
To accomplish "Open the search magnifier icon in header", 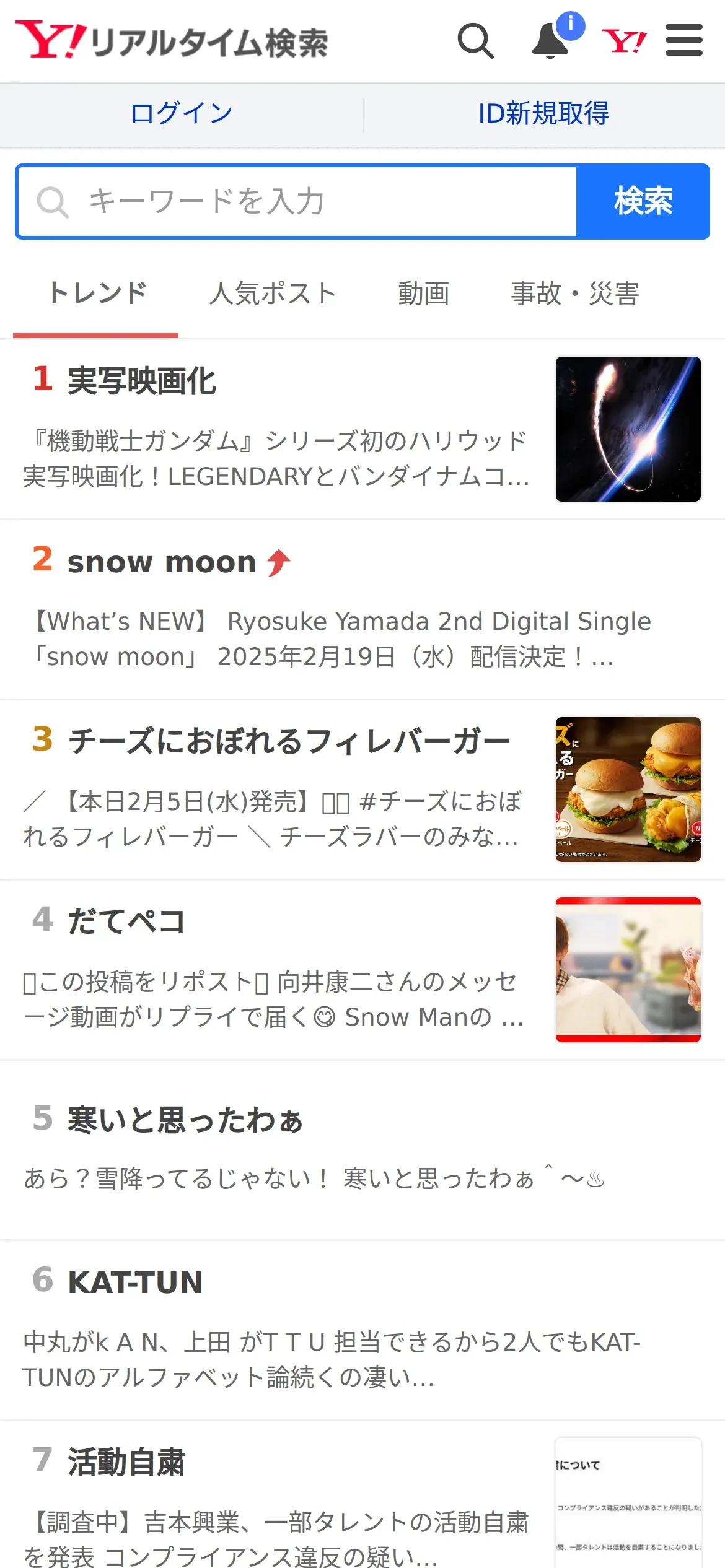I will pyautogui.click(x=475, y=41).
